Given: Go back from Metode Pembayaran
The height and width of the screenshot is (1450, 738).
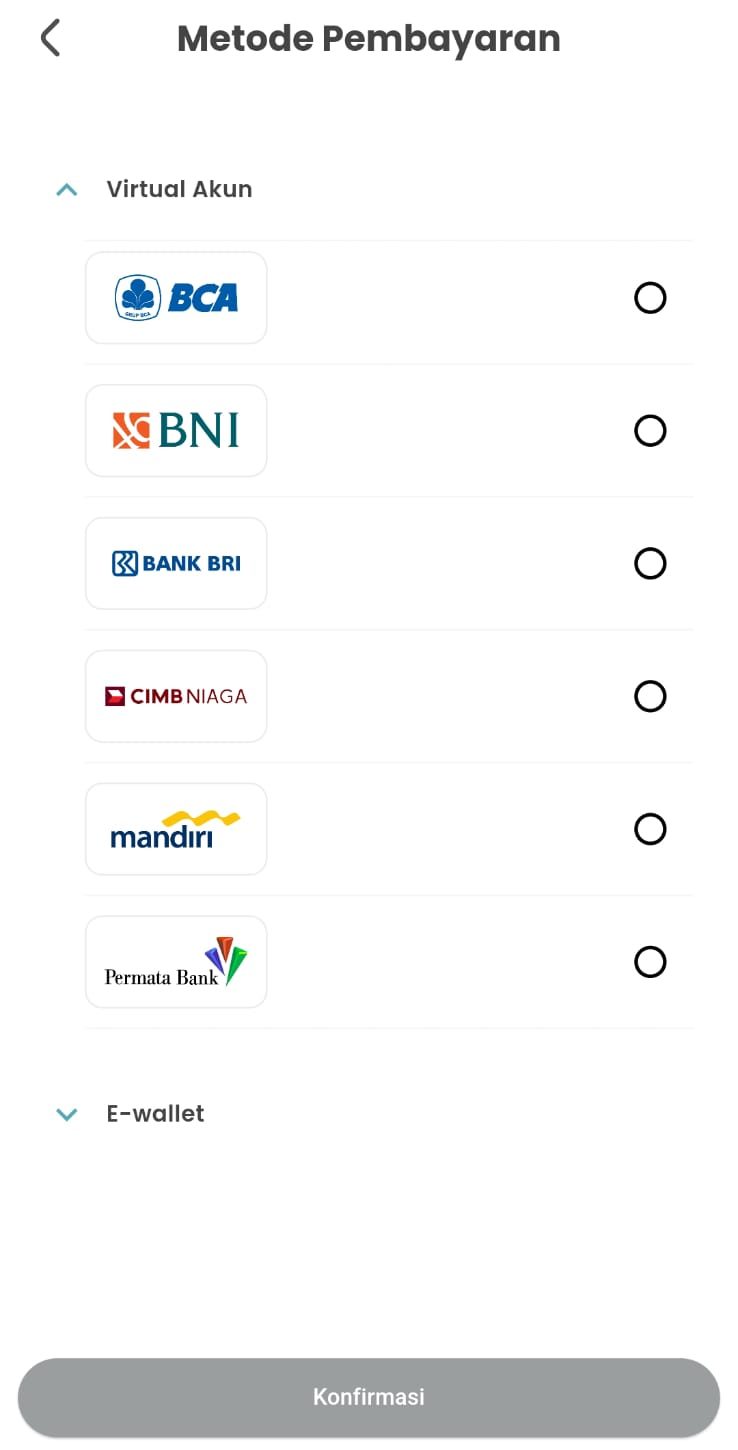Looking at the screenshot, I should [50, 39].
